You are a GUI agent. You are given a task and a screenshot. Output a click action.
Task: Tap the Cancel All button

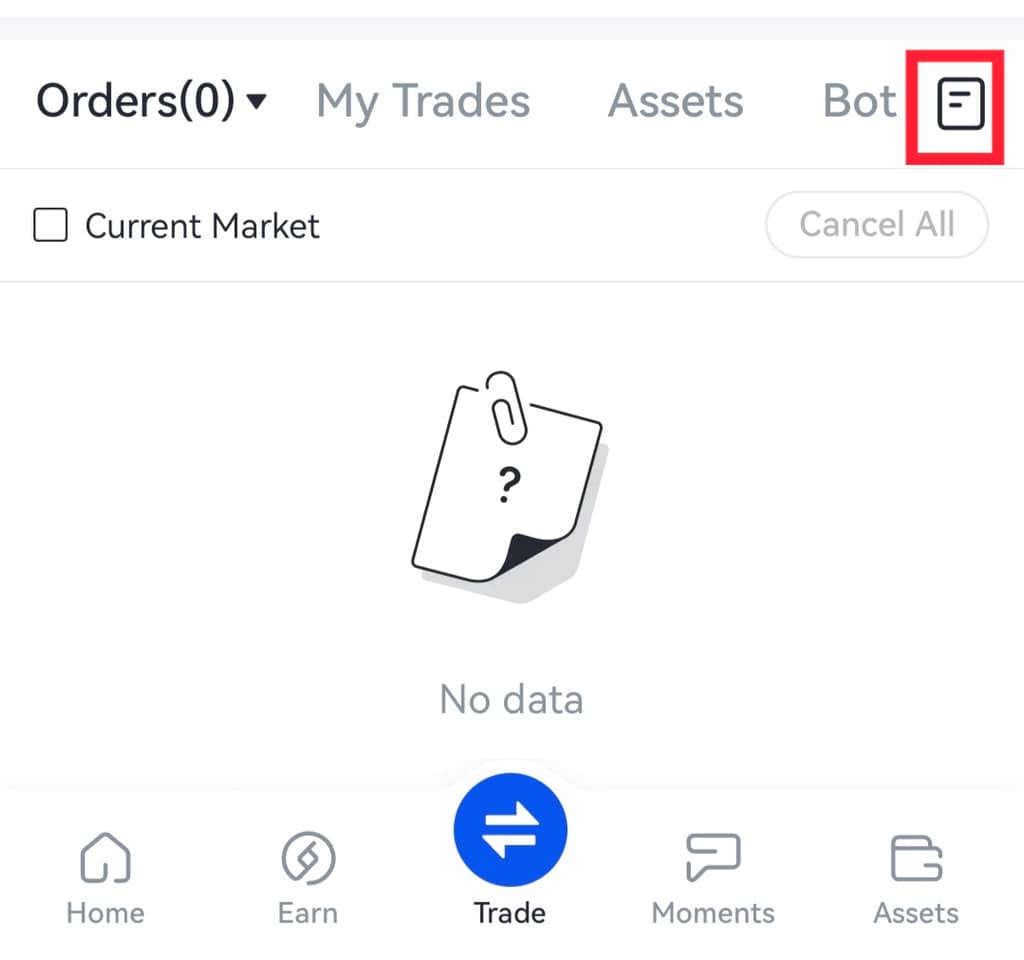877,224
